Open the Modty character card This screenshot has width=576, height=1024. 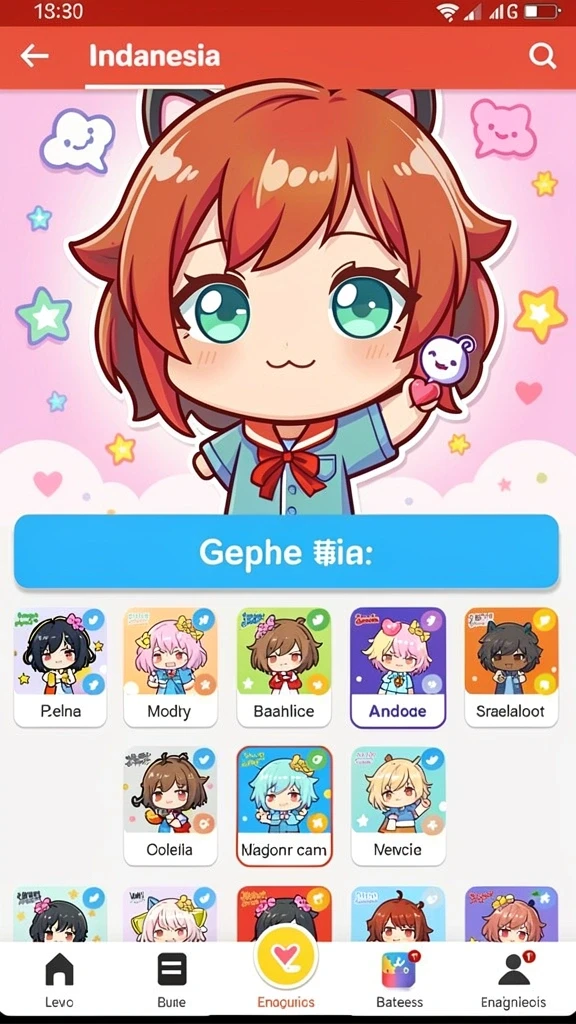point(170,667)
